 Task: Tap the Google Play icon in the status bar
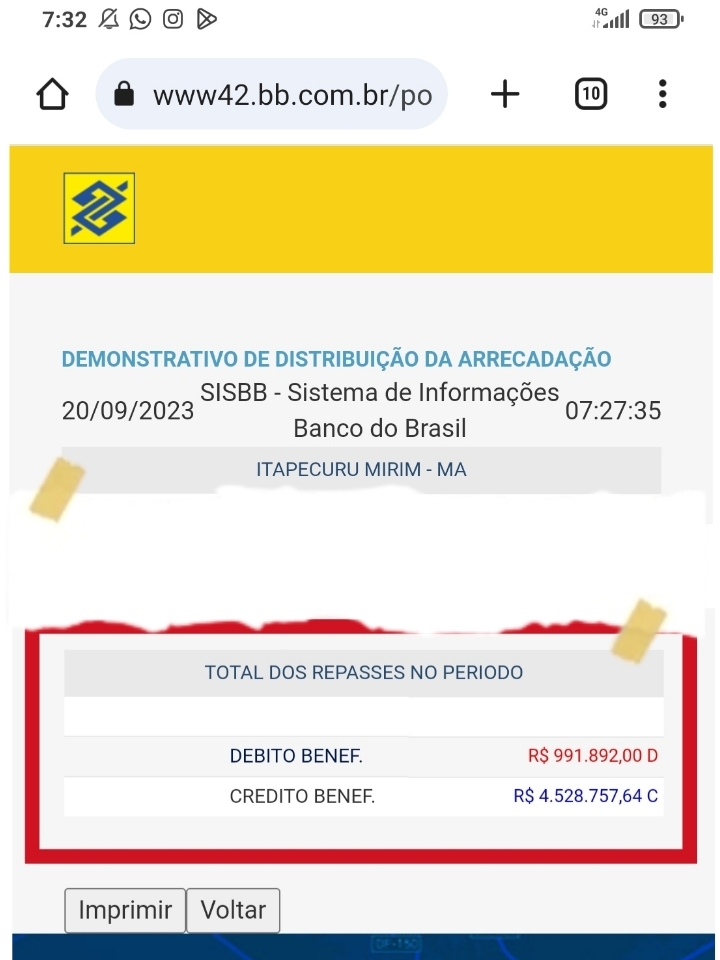point(208,18)
